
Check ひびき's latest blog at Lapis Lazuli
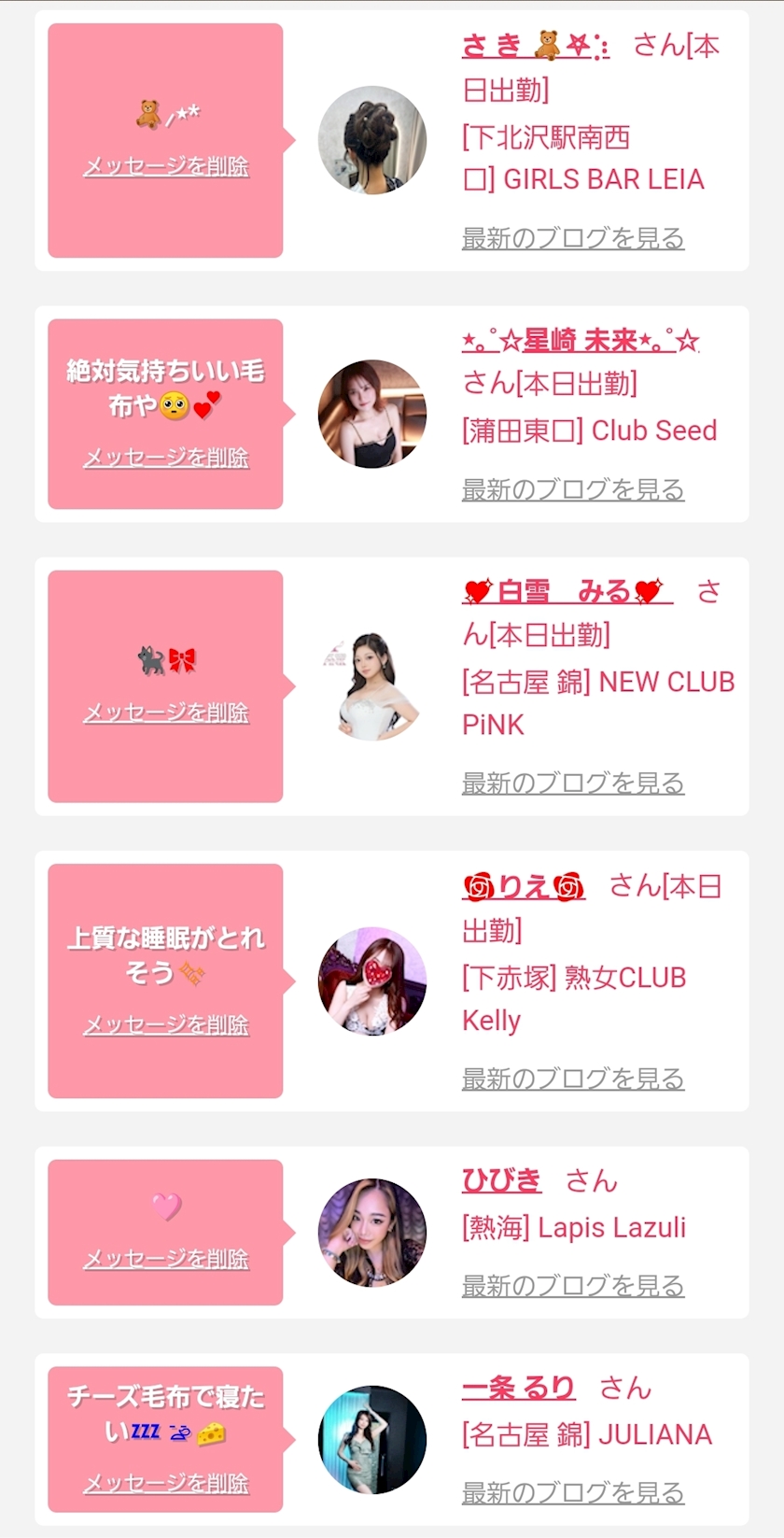point(573,1286)
